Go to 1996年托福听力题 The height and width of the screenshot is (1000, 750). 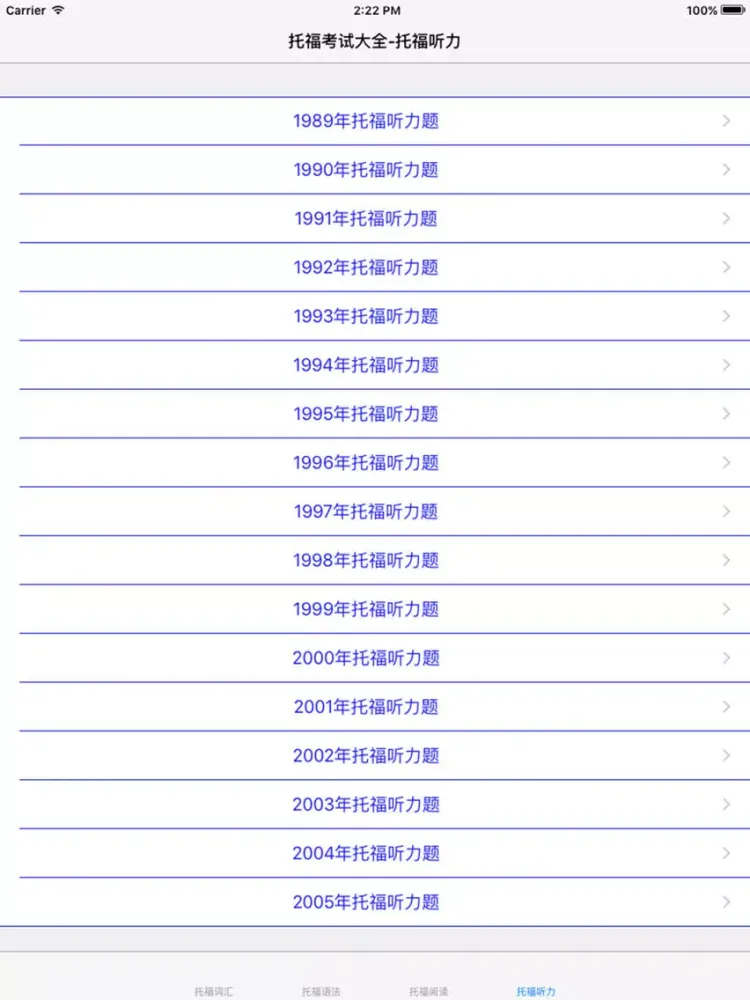366,463
